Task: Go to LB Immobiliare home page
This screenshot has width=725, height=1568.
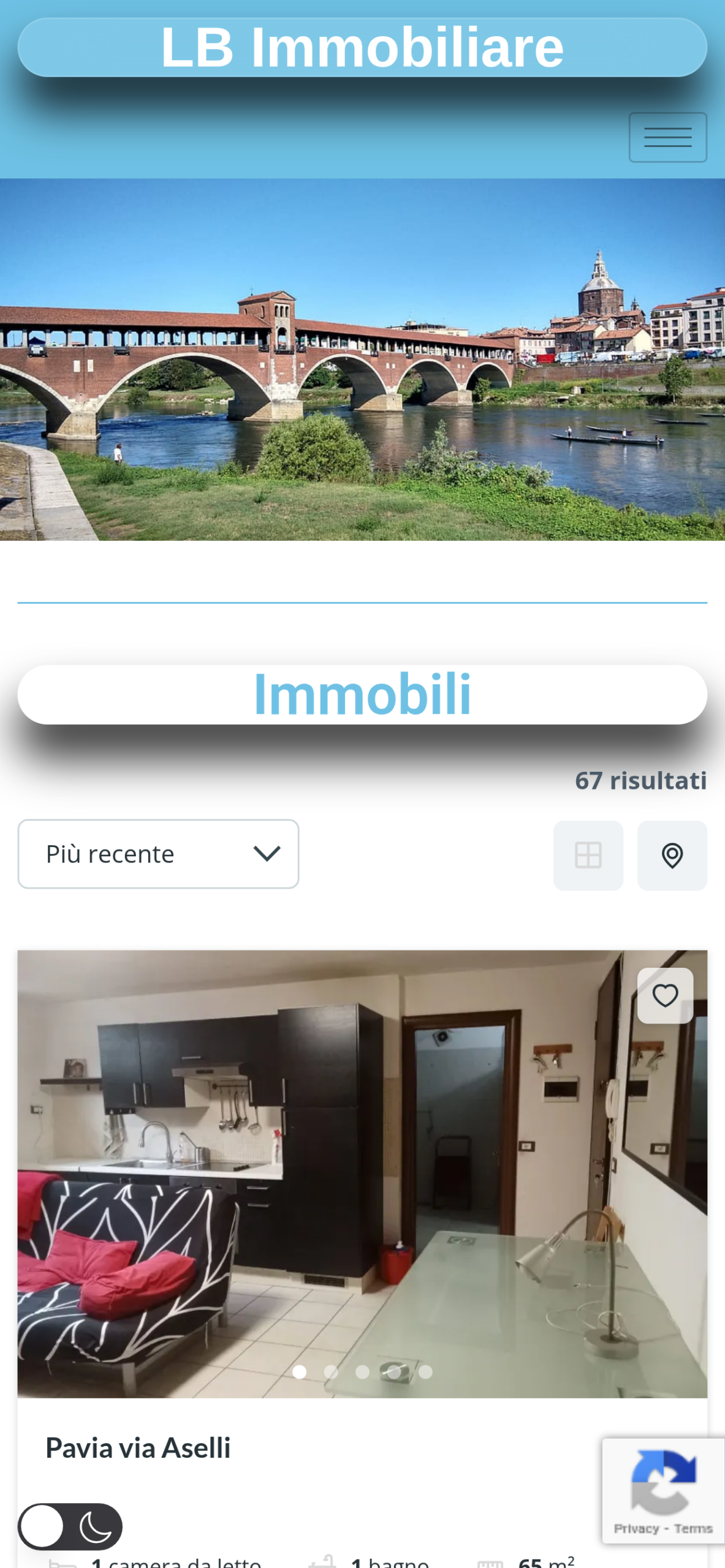Action: (x=362, y=47)
